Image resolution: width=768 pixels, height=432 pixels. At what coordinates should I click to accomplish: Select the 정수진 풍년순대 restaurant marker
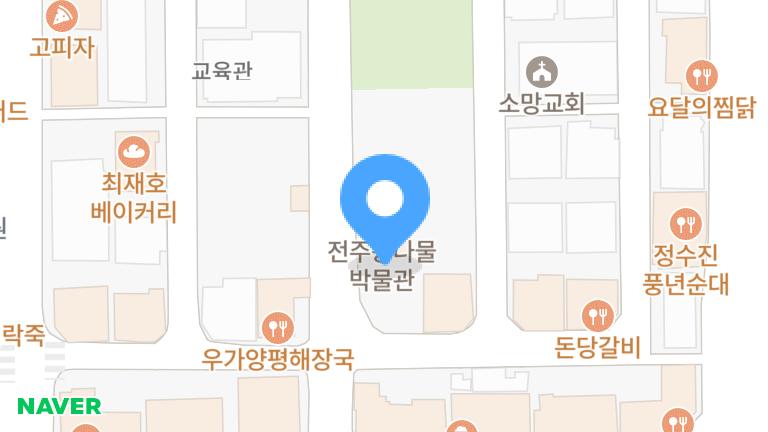686,223
